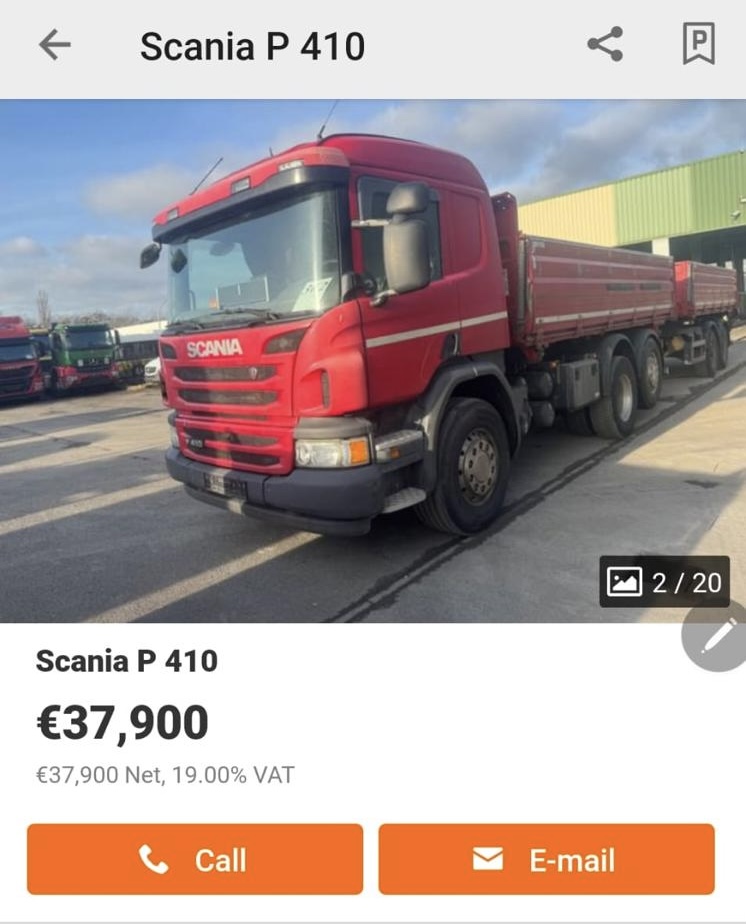The height and width of the screenshot is (924, 746).
Task: Open the truck photo gallery
Action: (372, 360)
